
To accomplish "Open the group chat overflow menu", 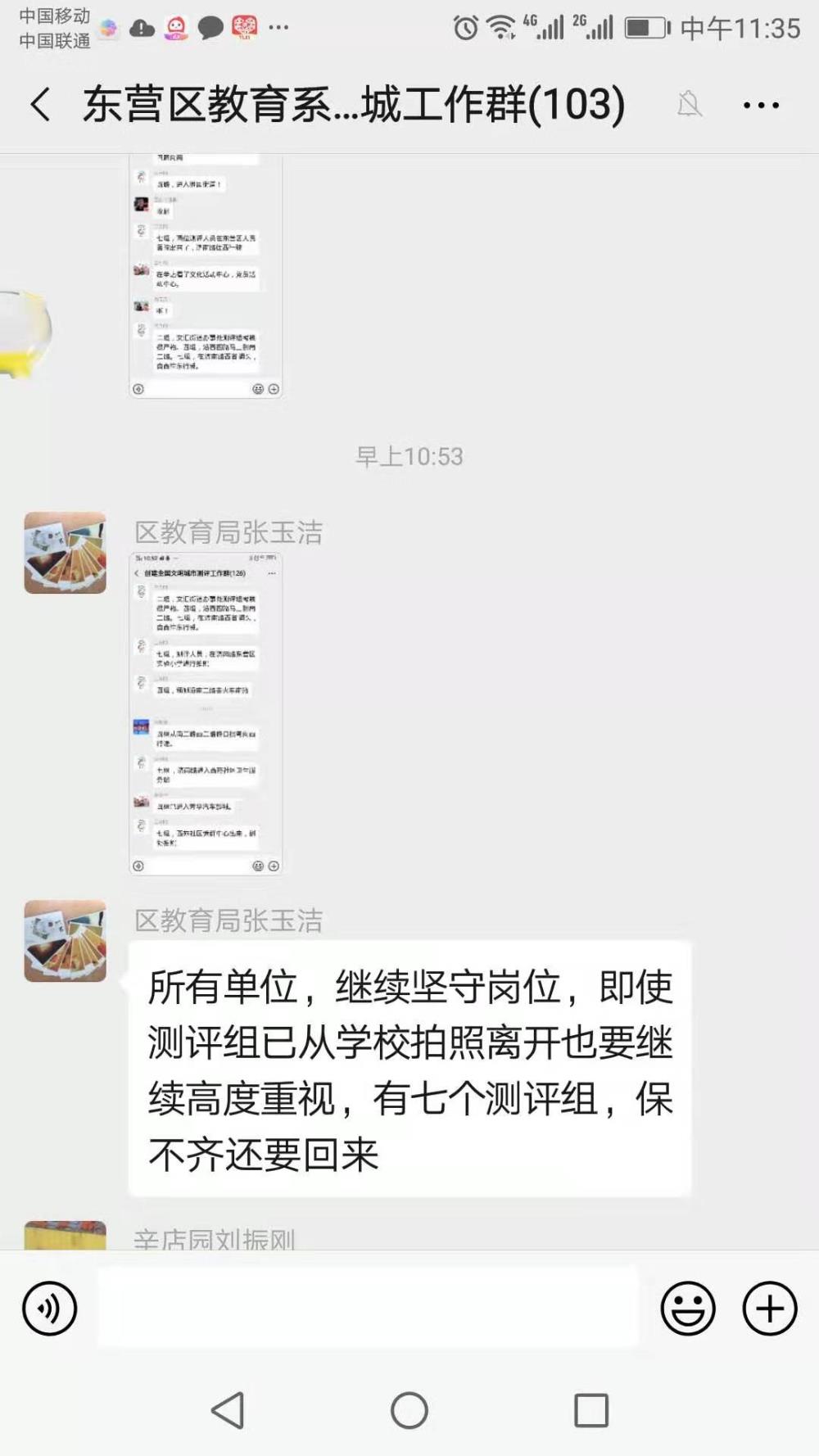I will coord(761,105).
